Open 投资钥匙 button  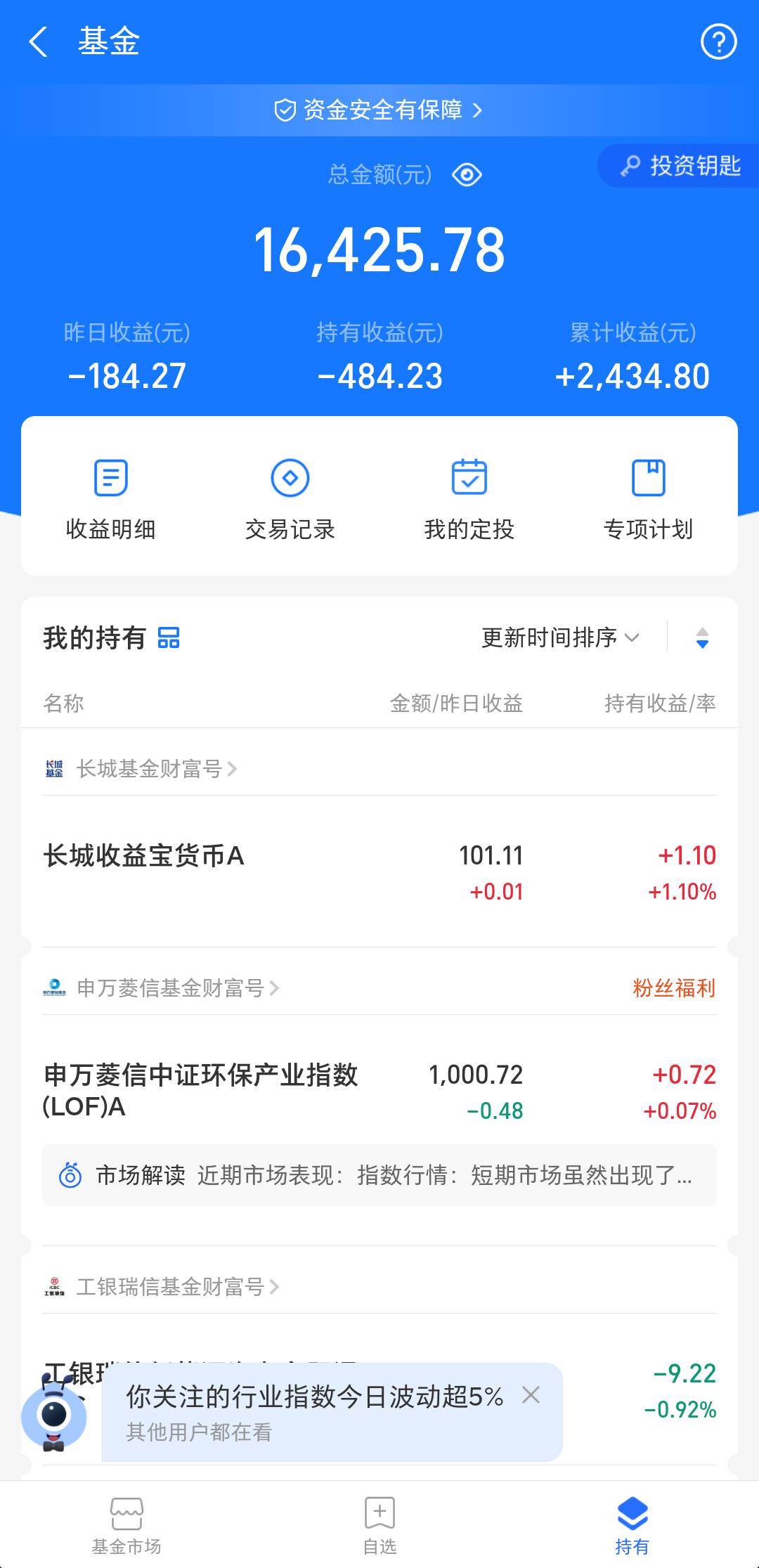(x=680, y=166)
